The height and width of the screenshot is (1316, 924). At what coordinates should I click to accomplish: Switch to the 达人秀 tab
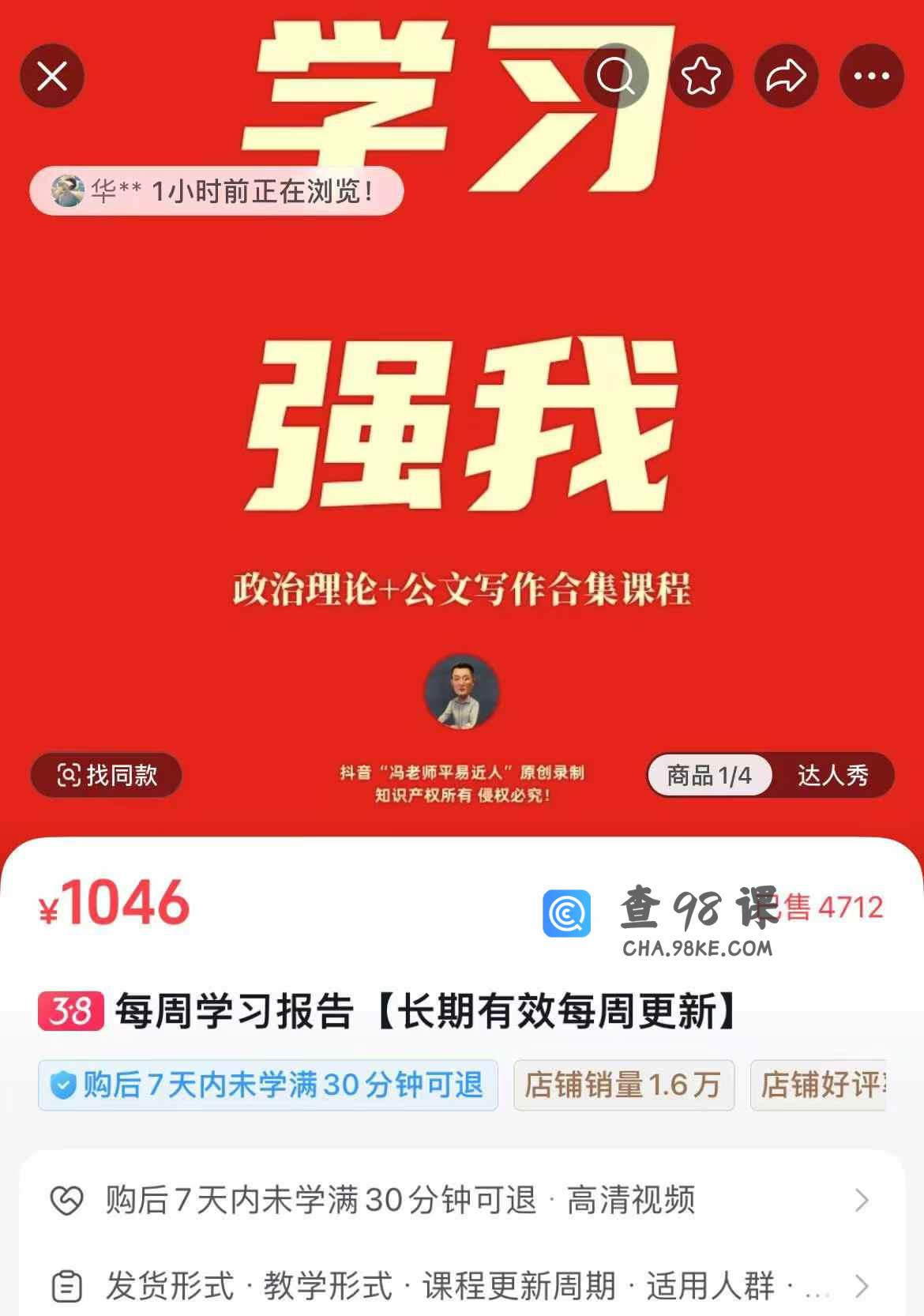pyautogui.click(x=833, y=775)
